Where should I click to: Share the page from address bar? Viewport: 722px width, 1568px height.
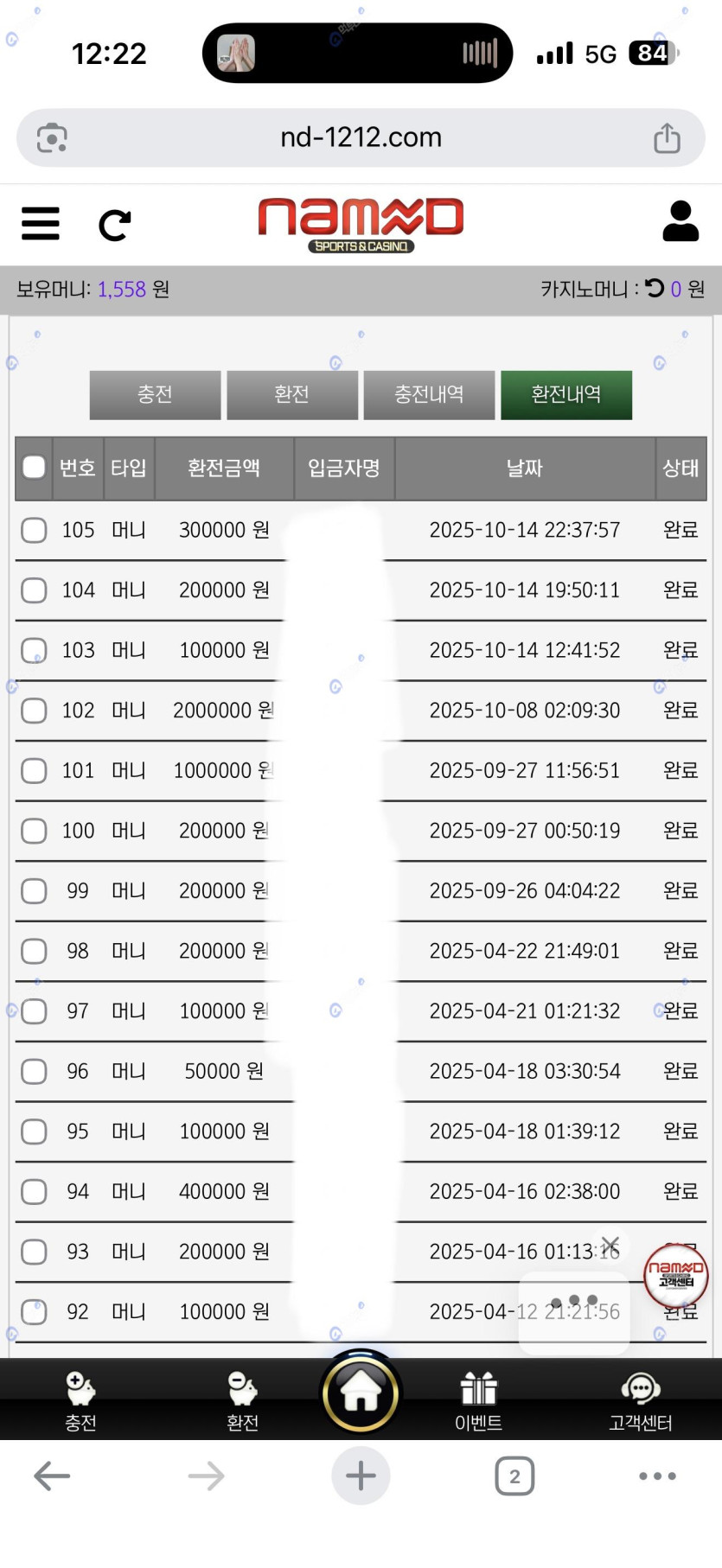[x=667, y=137]
